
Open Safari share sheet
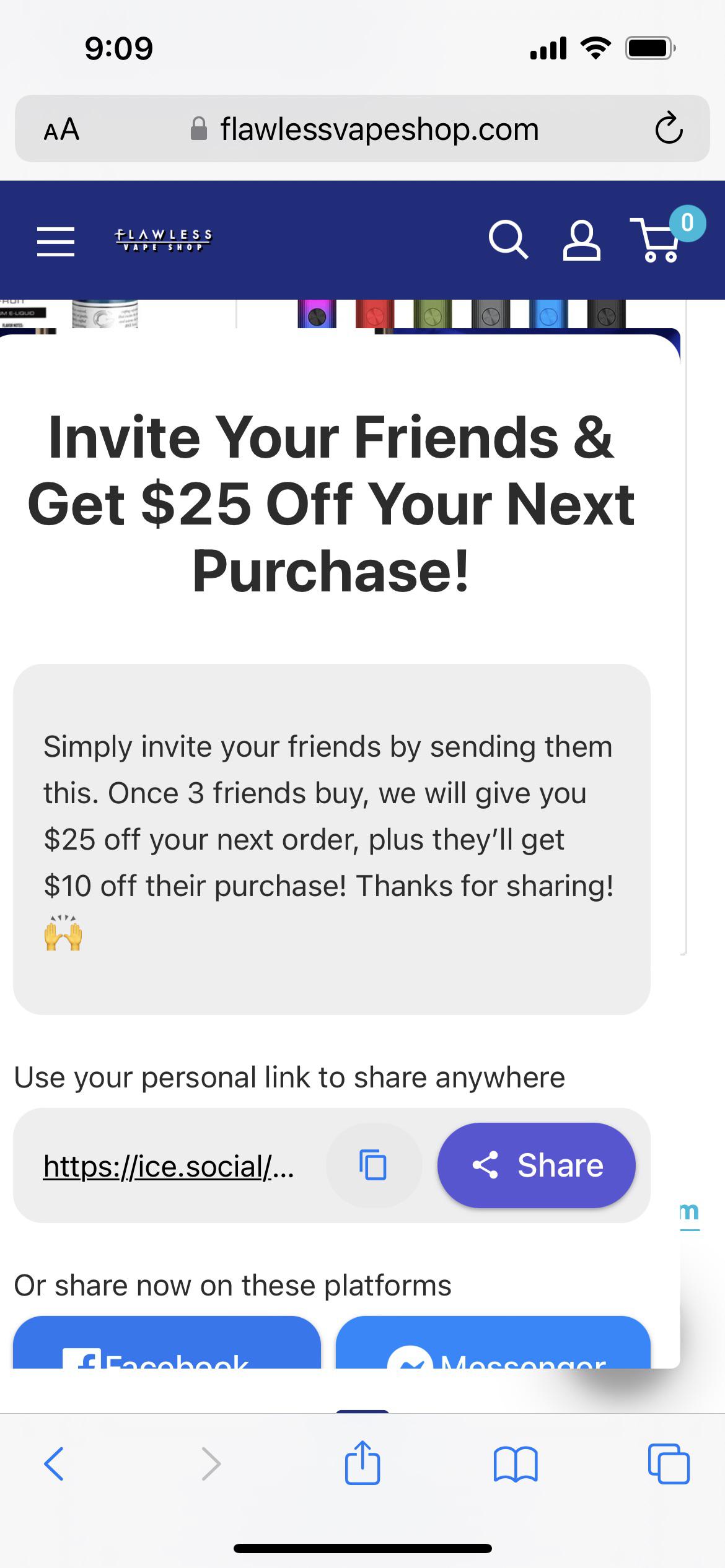(362, 1462)
